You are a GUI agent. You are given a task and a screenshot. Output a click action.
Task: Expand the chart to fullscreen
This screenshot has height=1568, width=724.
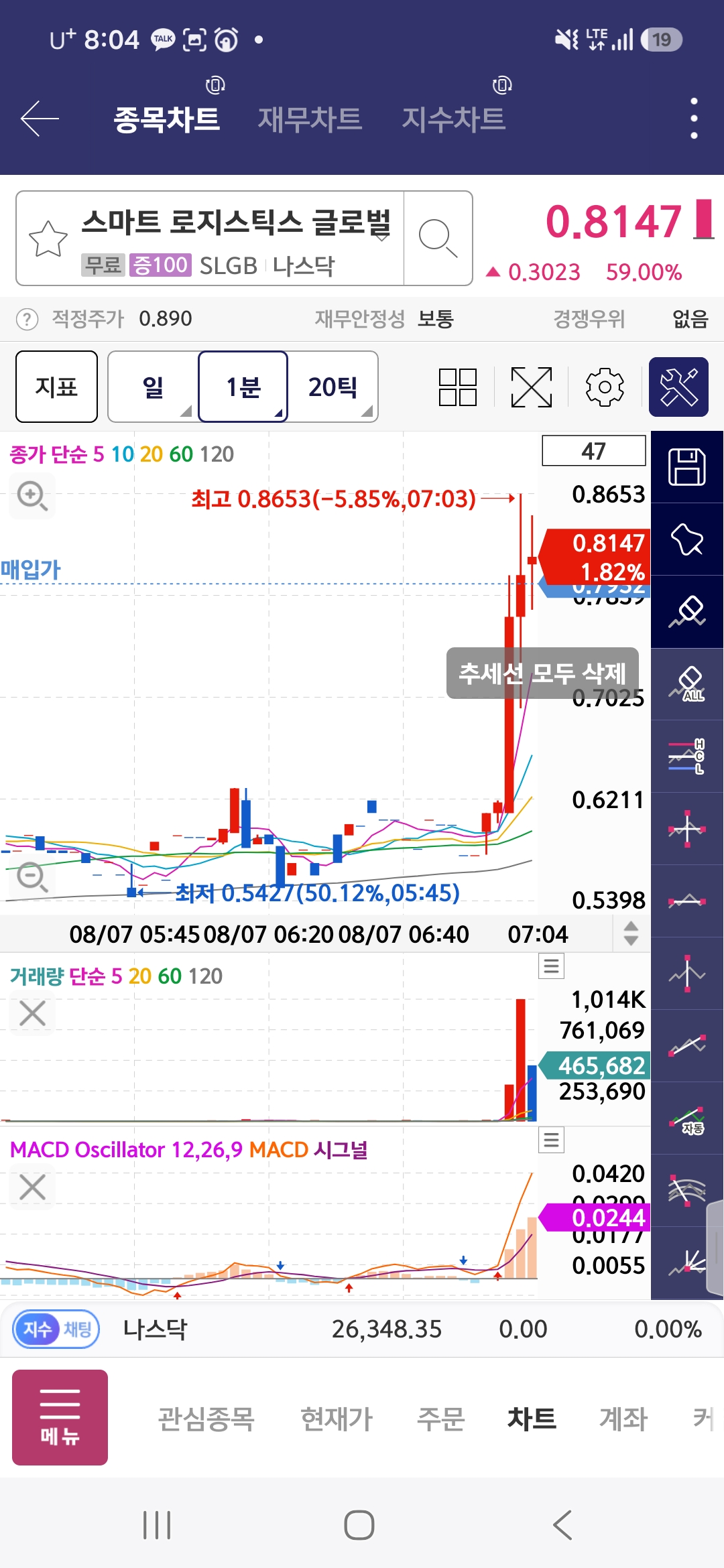pyautogui.click(x=532, y=387)
